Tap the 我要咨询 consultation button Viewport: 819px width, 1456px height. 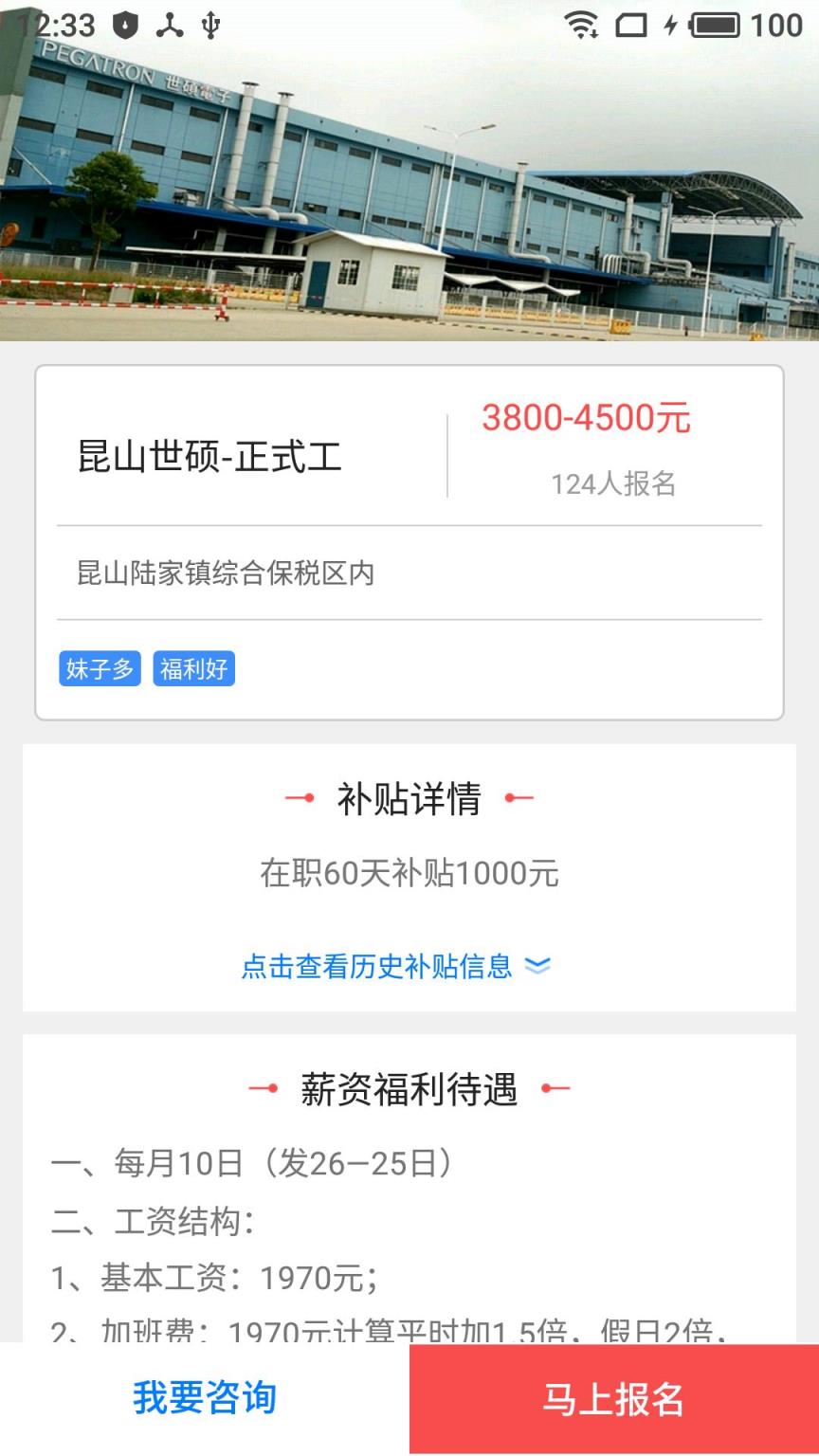205,1399
